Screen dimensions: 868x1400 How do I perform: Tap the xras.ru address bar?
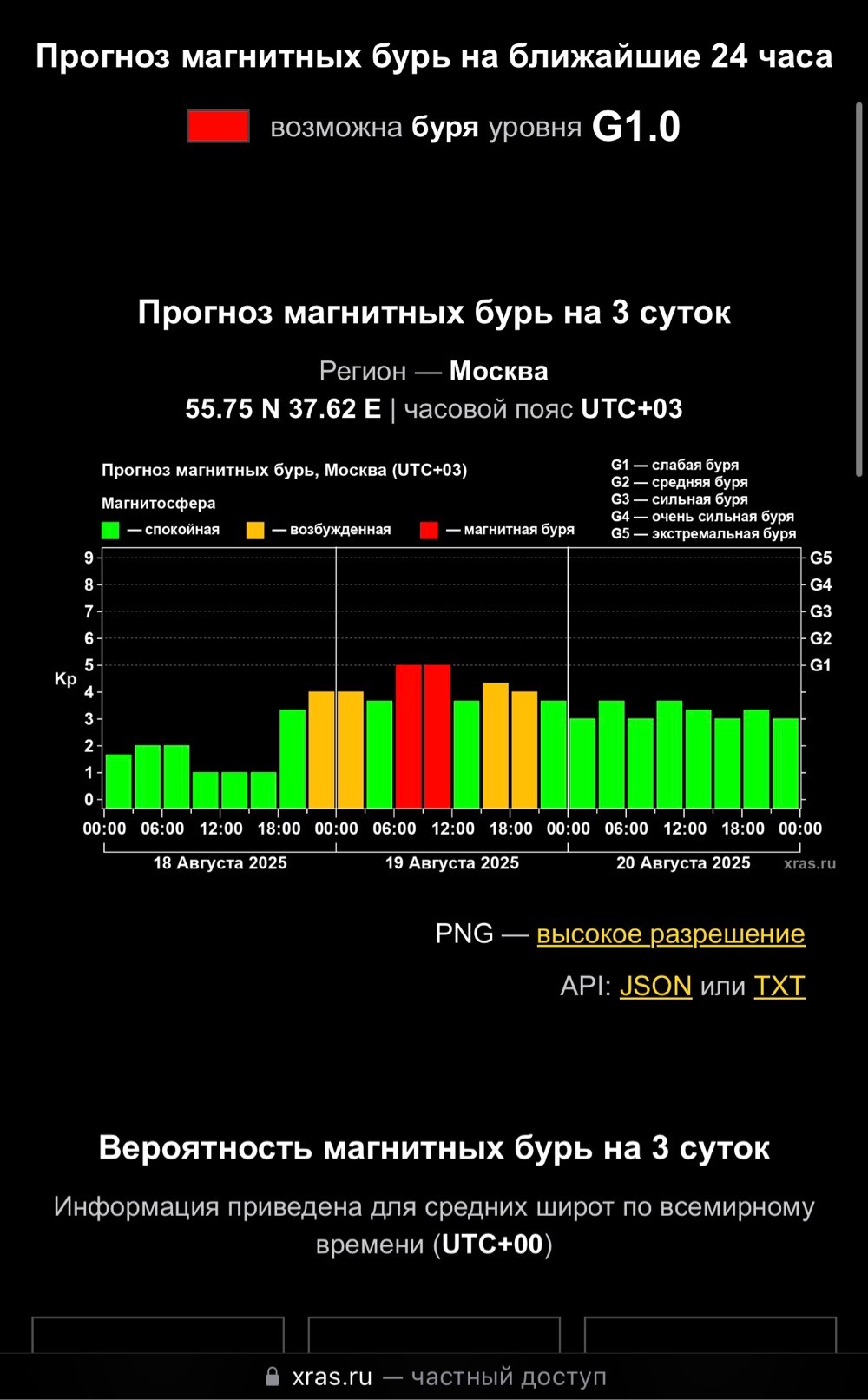coord(434,1377)
